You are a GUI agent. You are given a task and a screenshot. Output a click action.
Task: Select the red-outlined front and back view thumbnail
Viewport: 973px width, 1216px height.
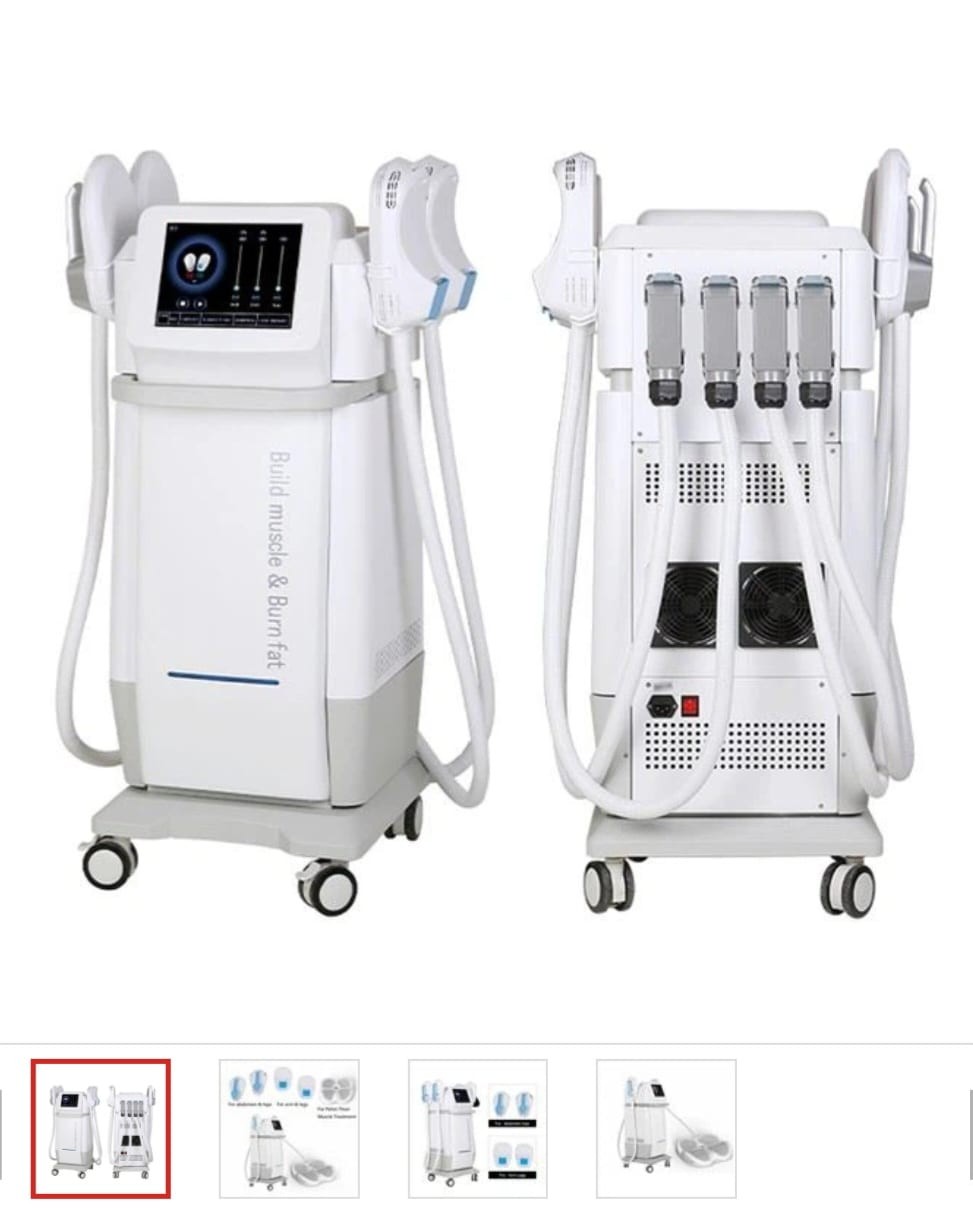coord(100,1128)
